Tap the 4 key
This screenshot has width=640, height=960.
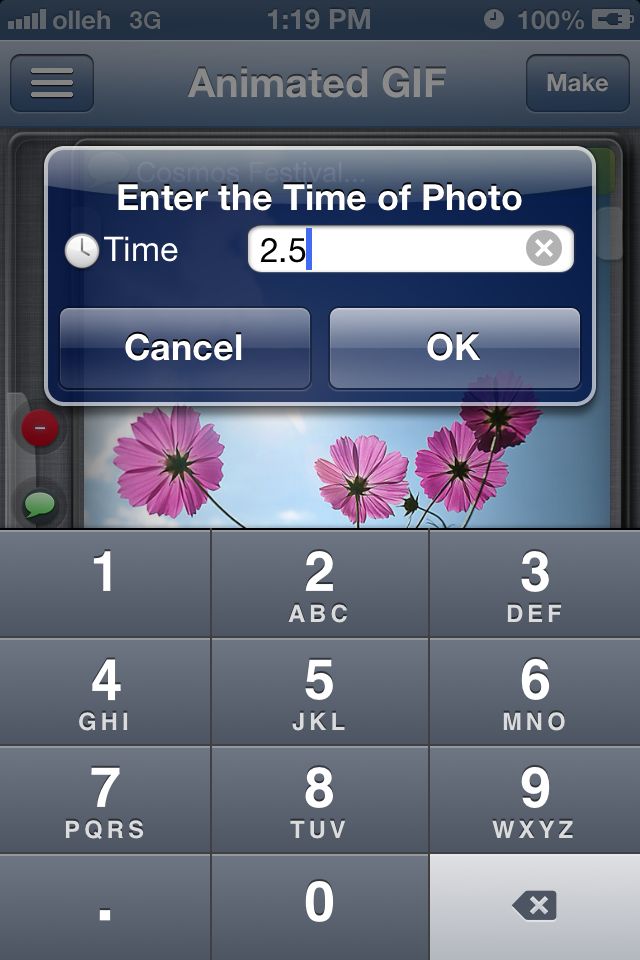click(x=105, y=691)
